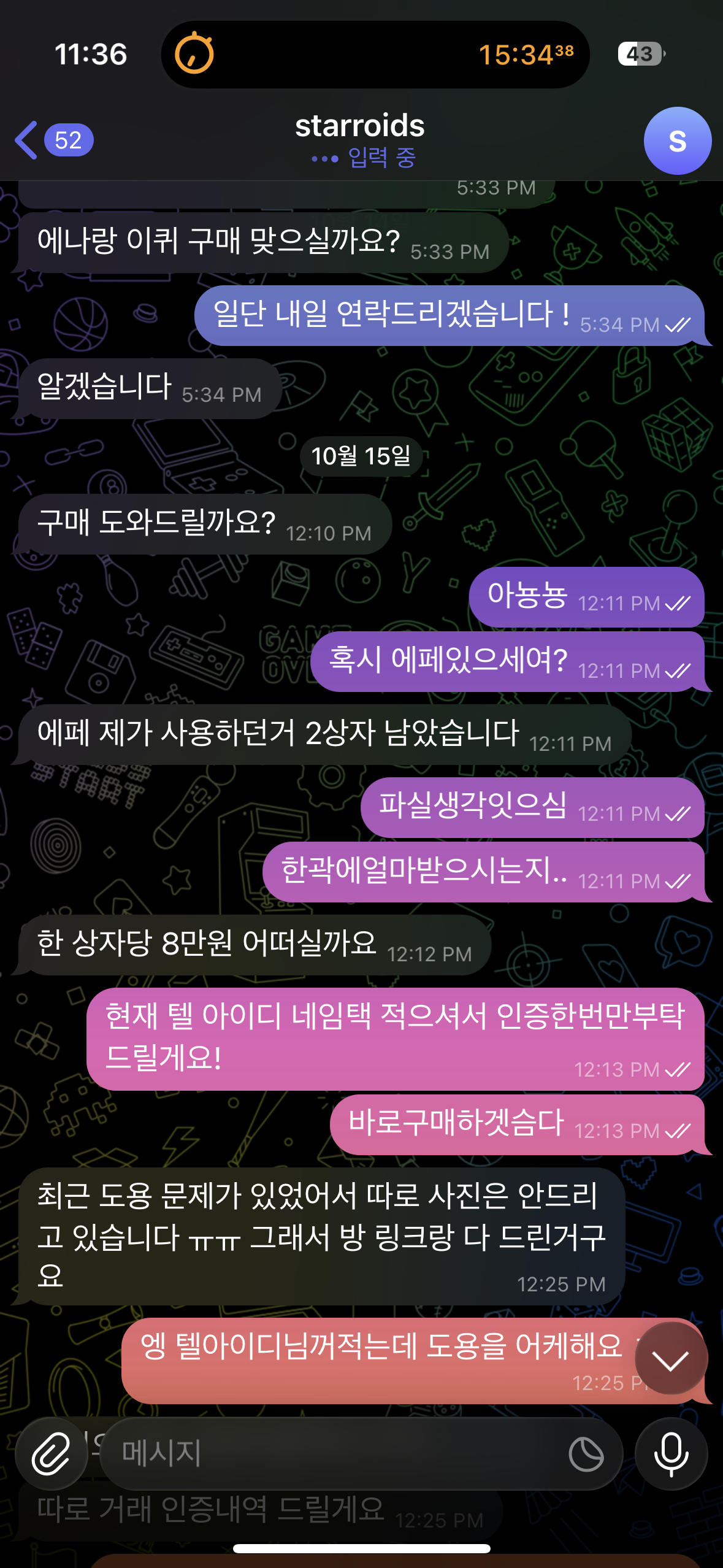Tap the attach file paperclip icon
The image size is (723, 1568).
tap(52, 1454)
